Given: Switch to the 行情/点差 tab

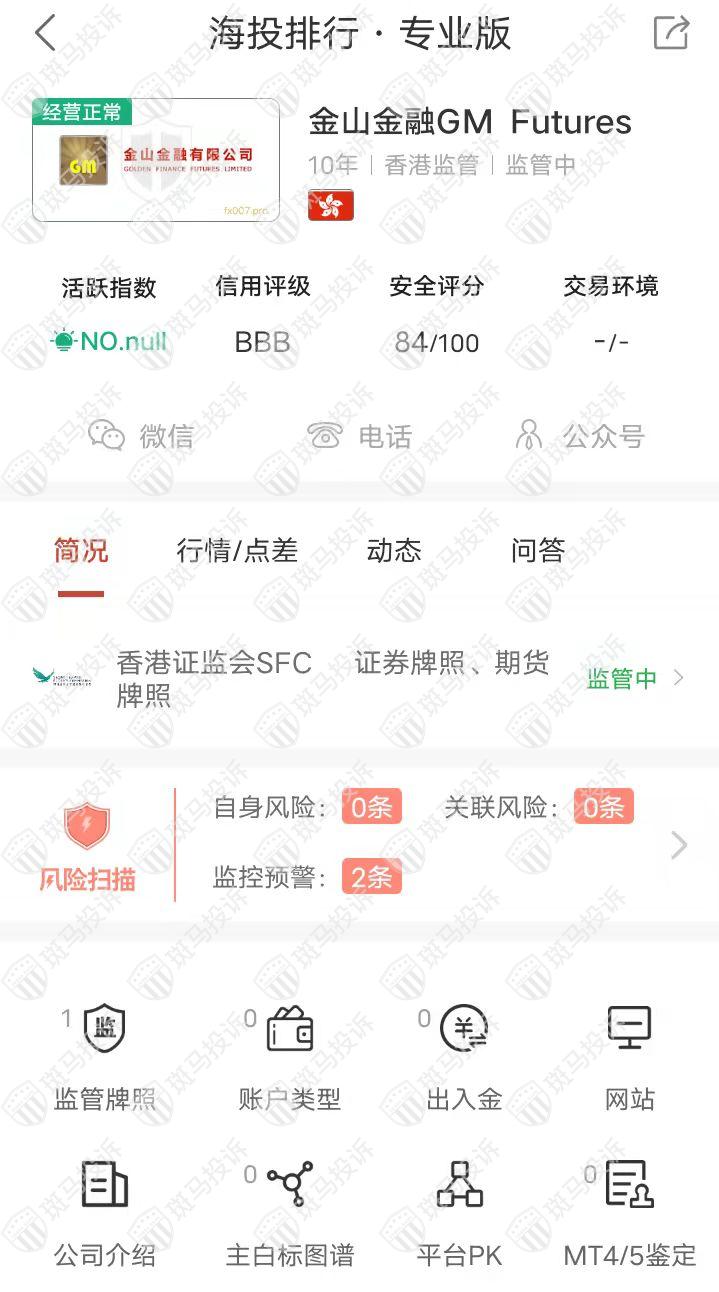Looking at the screenshot, I should [x=237, y=551].
